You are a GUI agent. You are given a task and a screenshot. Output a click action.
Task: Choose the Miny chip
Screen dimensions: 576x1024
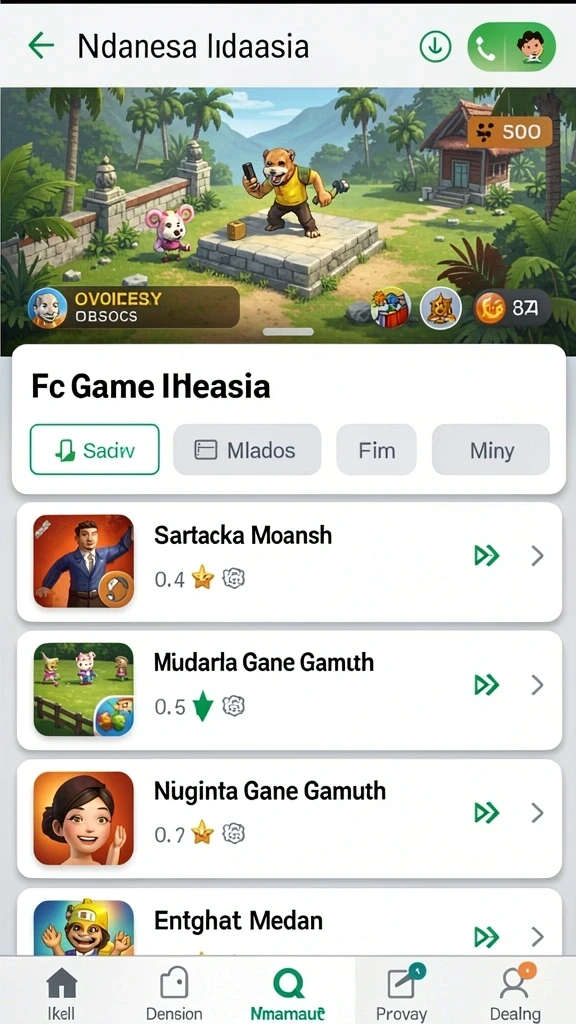pos(491,449)
